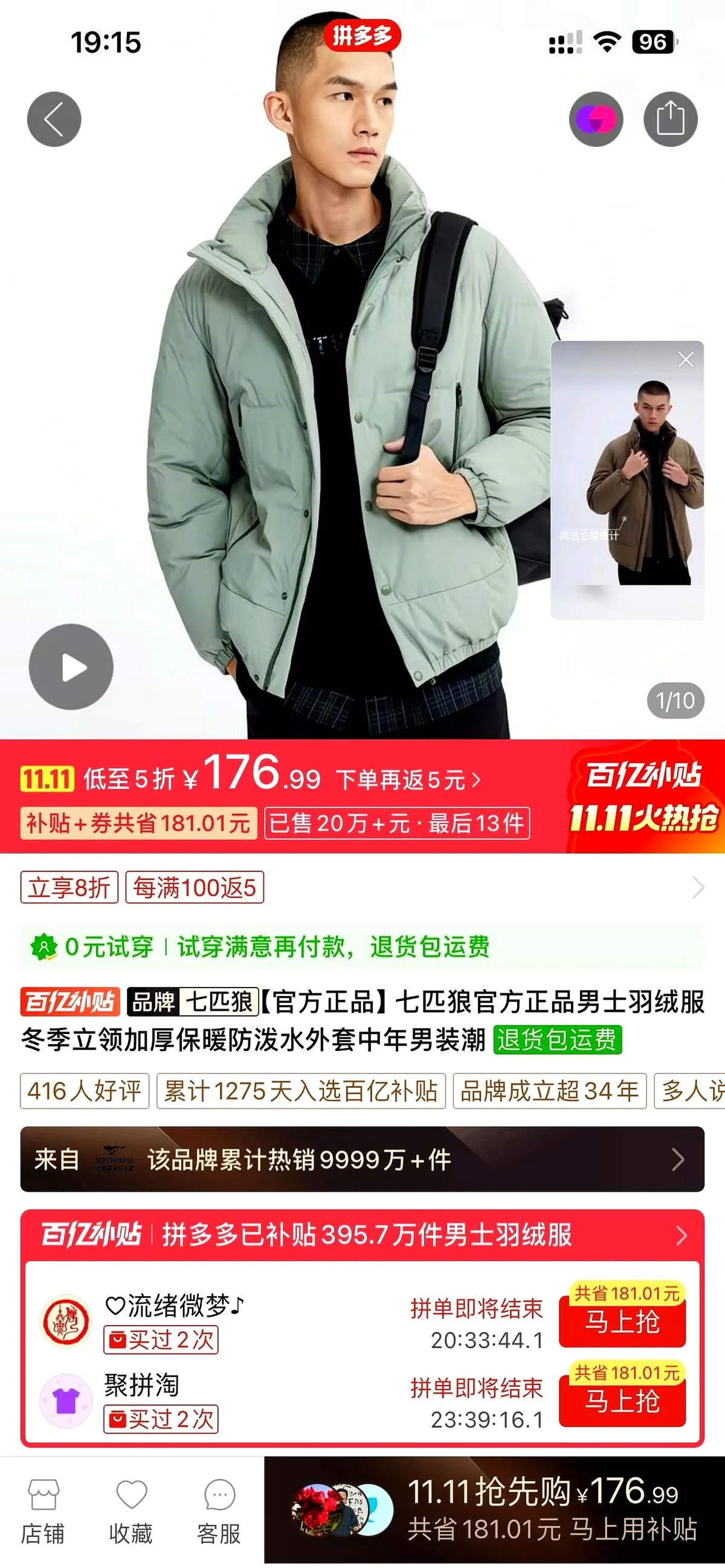Screen dimensions: 725x1568
Task: Open the 下单再返5元 offer details
Action: coord(408,780)
